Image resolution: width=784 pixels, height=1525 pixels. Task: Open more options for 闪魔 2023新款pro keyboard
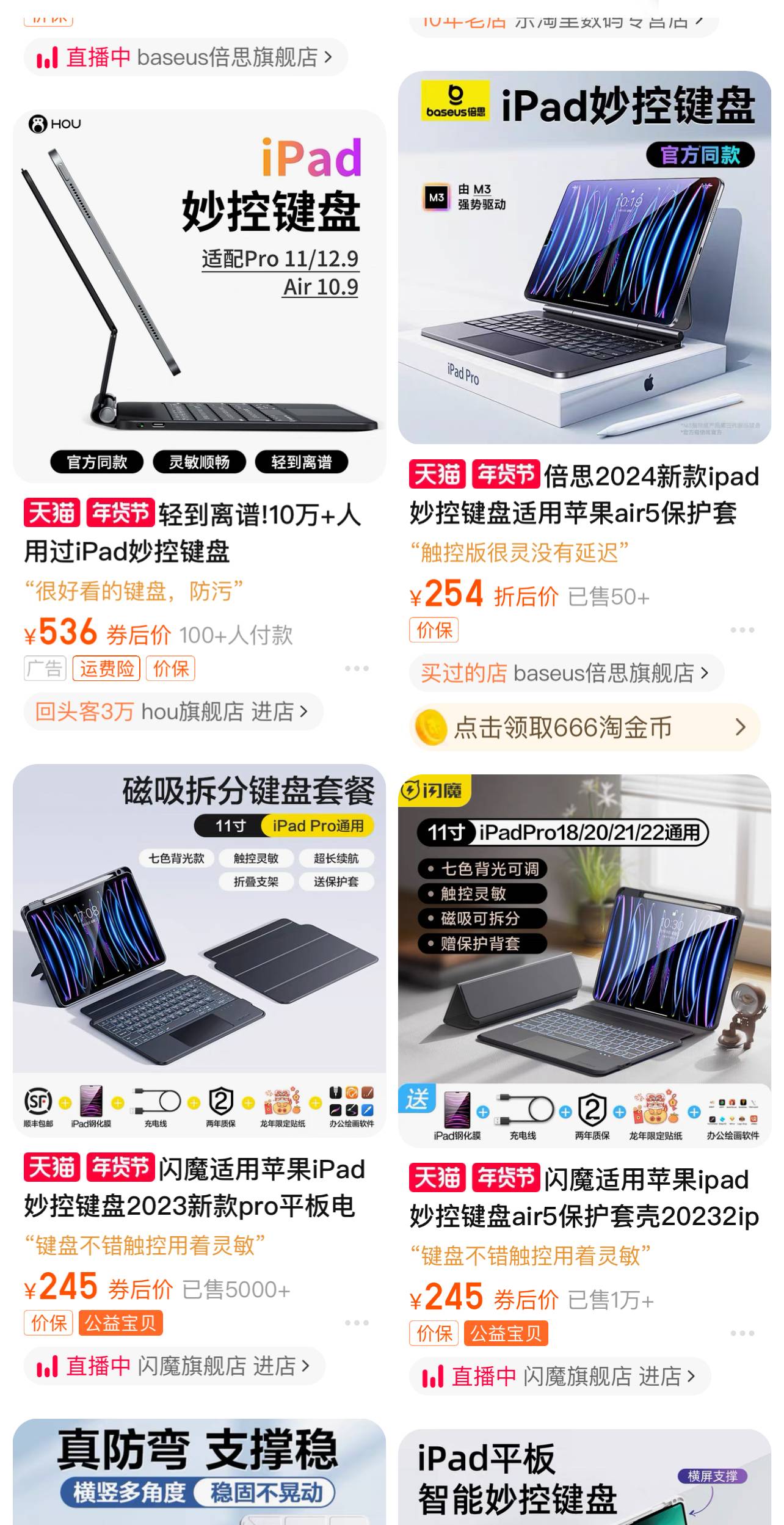357,1323
